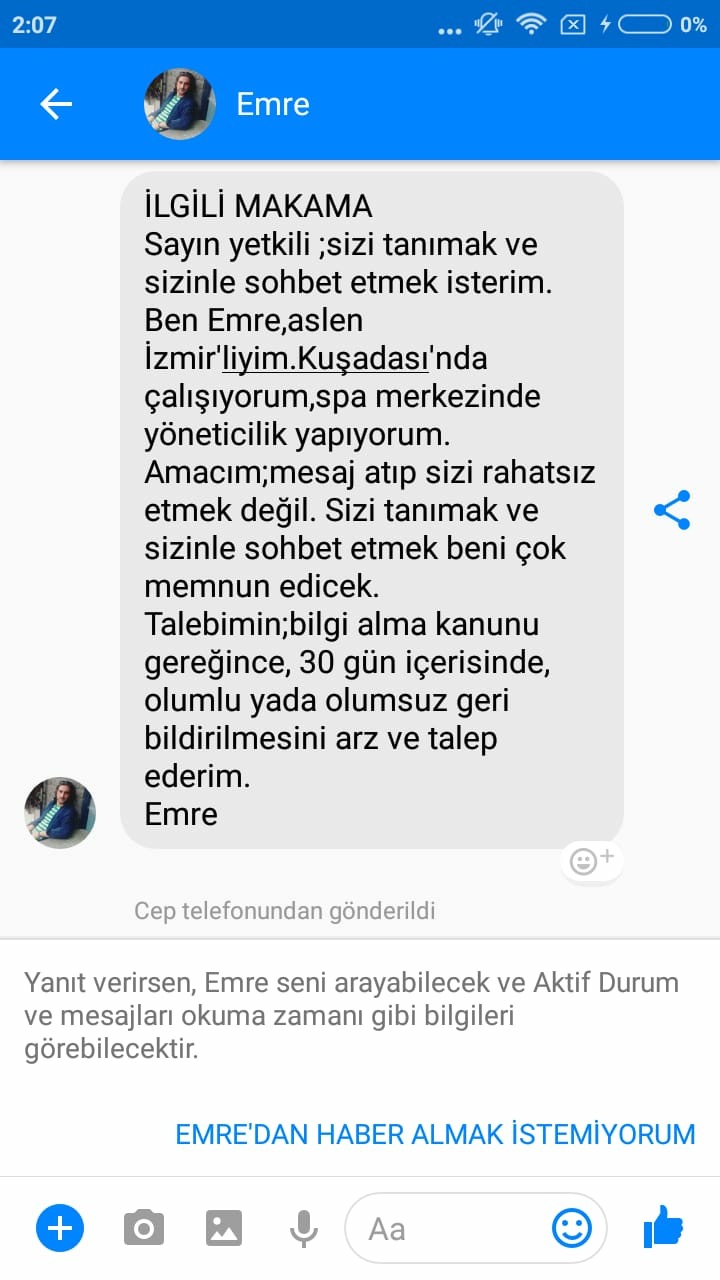Send a thumbs-up like

click(662, 1226)
